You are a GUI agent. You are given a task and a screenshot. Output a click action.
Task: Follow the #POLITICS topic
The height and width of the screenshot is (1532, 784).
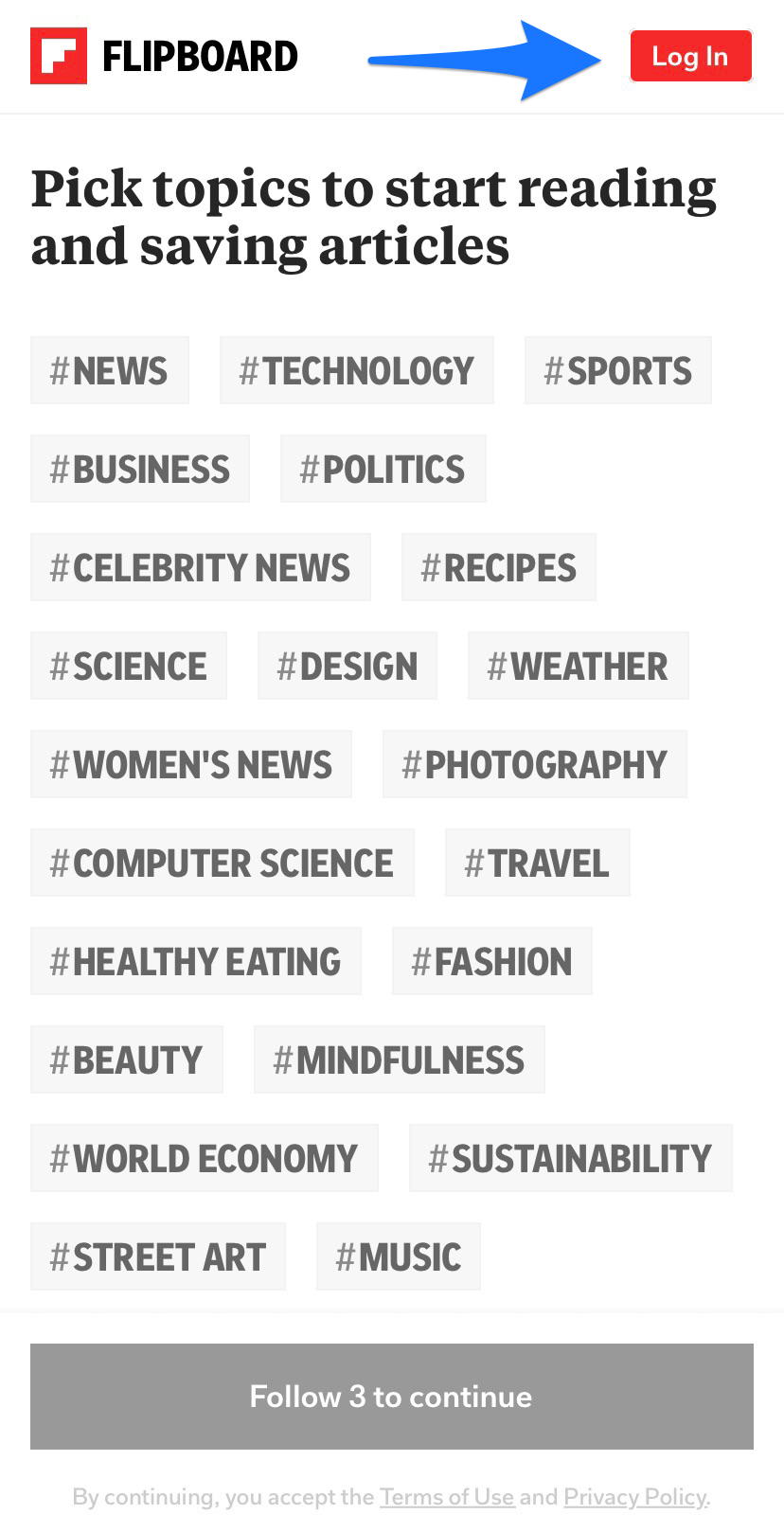pos(383,469)
